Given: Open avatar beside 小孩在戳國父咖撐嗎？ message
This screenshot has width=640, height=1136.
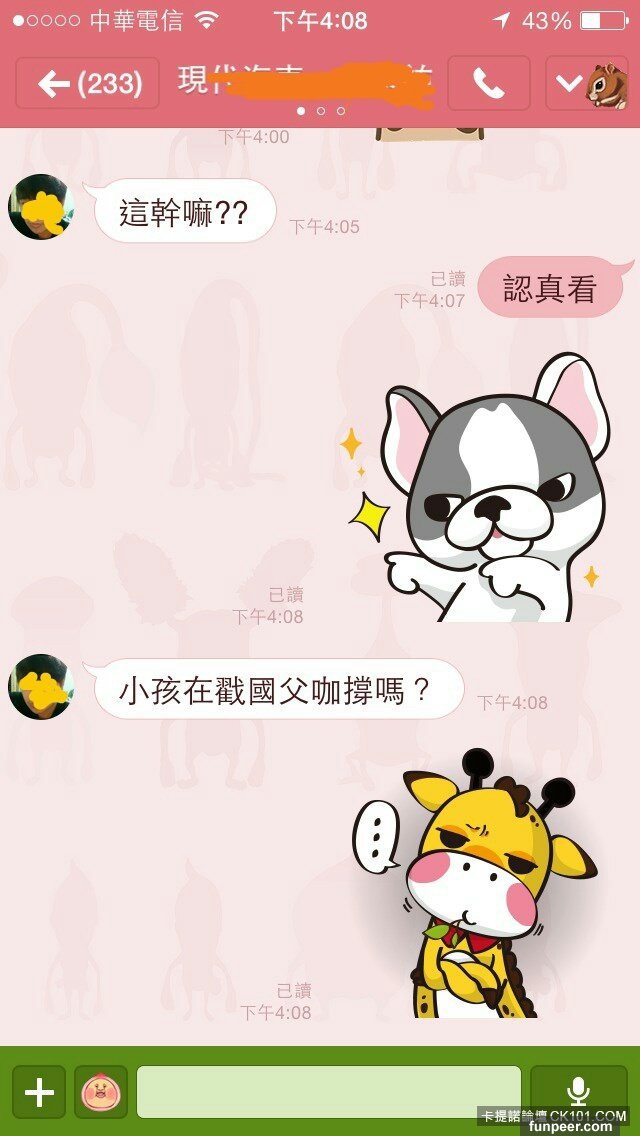Looking at the screenshot, I should point(41,687).
